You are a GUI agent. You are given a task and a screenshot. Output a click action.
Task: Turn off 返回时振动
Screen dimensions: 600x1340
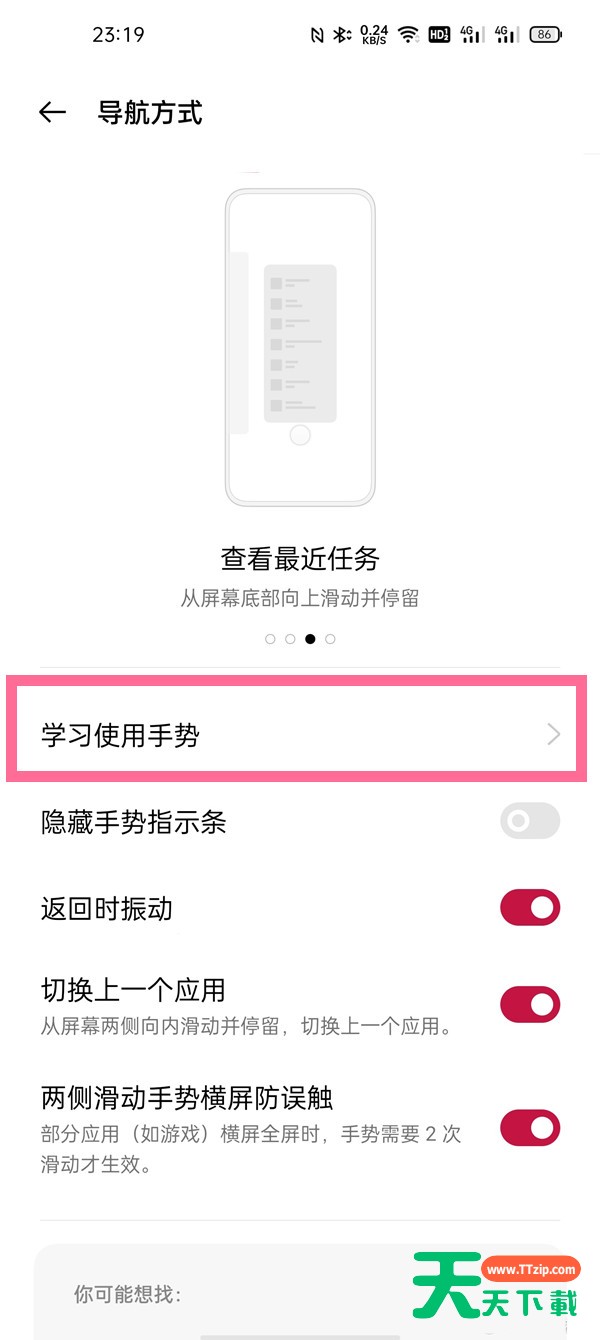[x=530, y=908]
